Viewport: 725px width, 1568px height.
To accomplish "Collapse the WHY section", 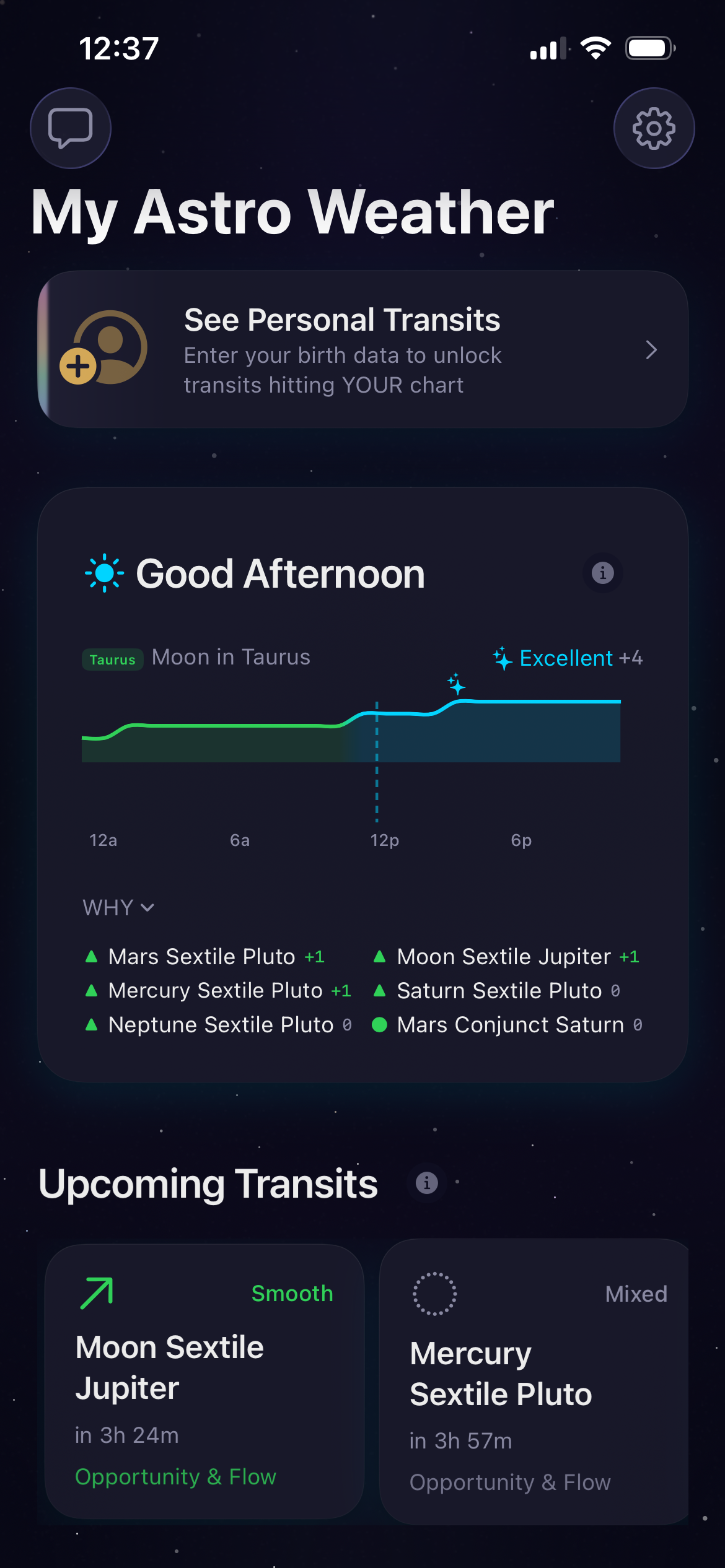I will [118, 908].
